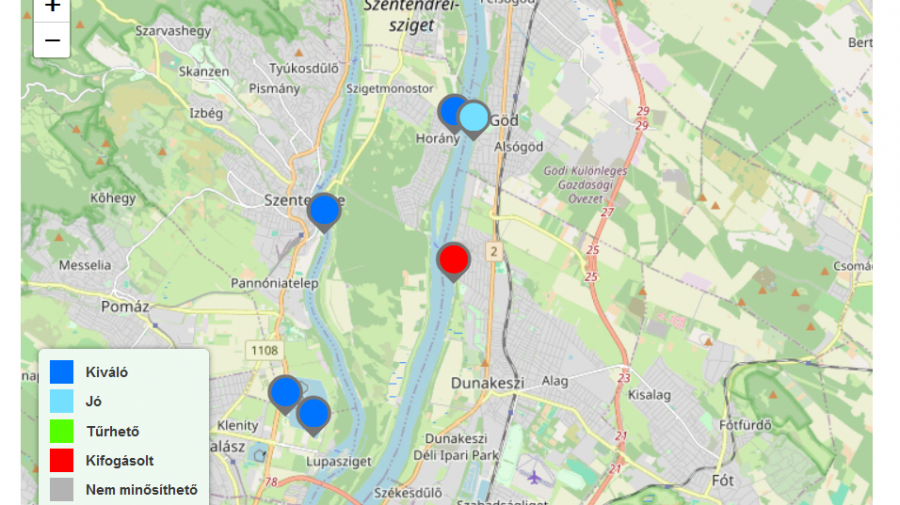The width and height of the screenshot is (900, 505).
Task: Tap the dark blue marker near Horány
Action: [449, 110]
